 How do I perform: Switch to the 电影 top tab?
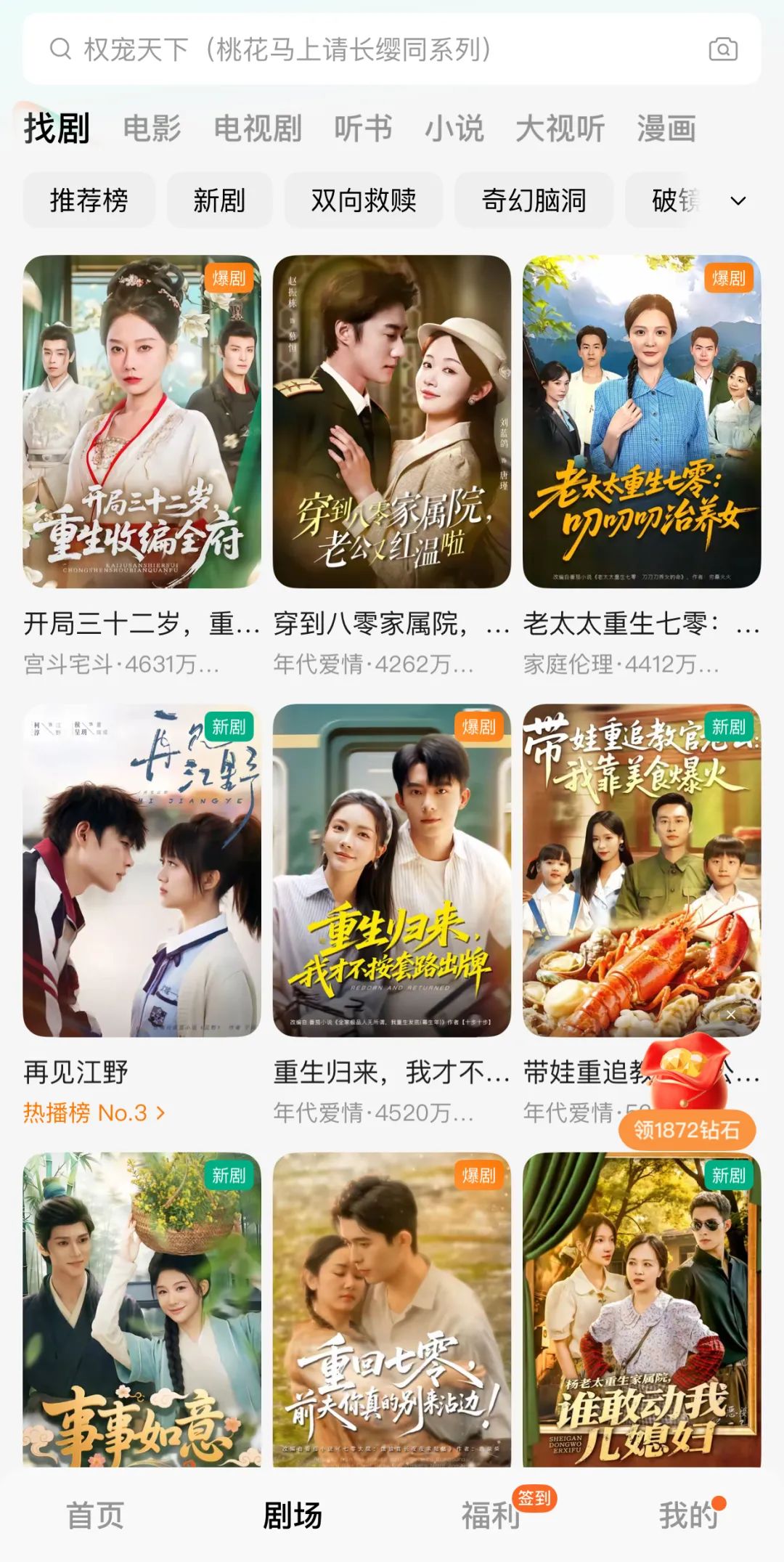152,129
